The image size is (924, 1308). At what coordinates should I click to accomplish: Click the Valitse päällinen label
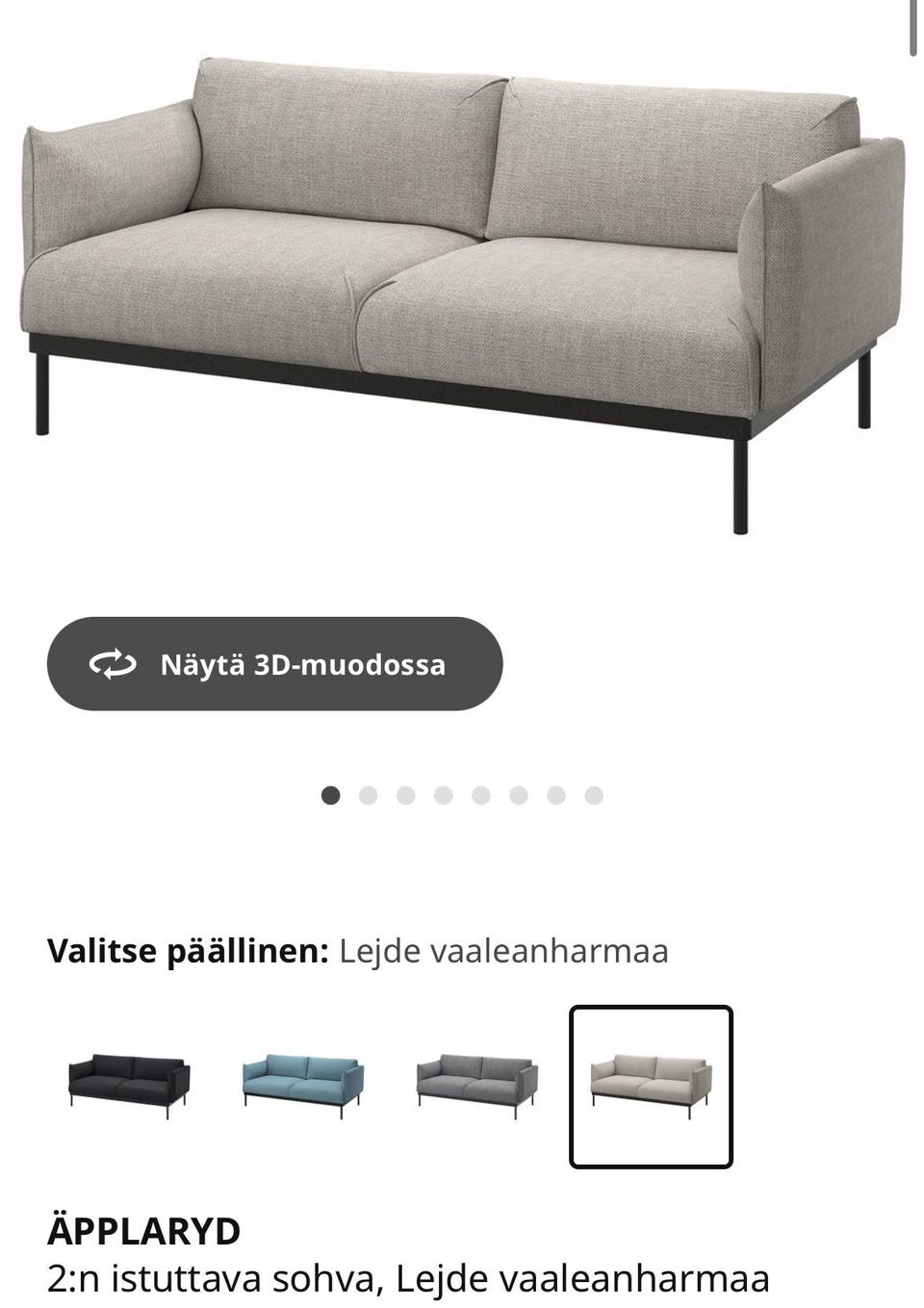[x=188, y=951]
